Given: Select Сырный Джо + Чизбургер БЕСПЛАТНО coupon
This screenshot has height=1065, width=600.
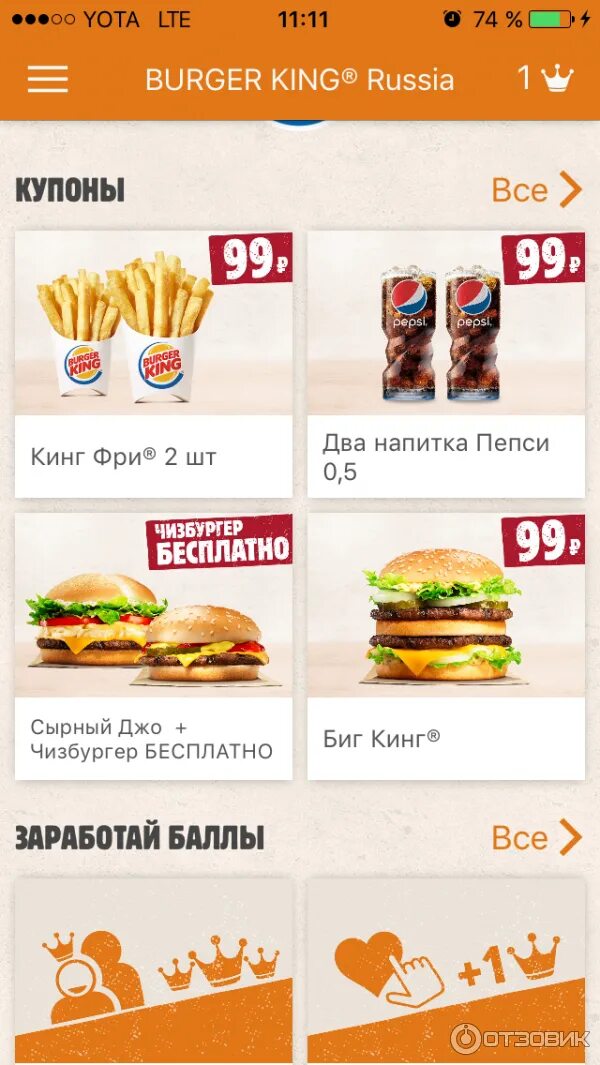Looking at the screenshot, I should (x=154, y=647).
